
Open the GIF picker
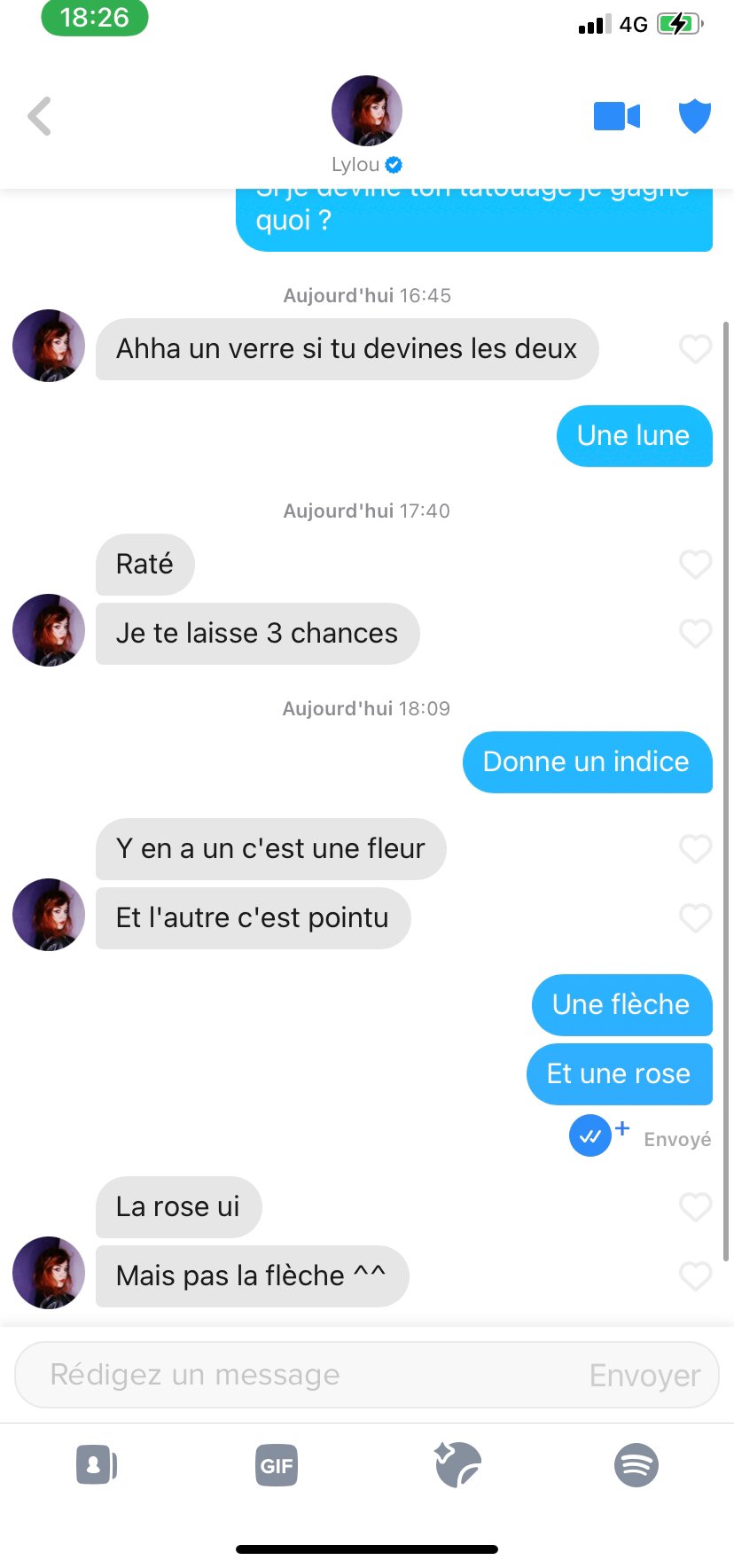click(277, 1465)
